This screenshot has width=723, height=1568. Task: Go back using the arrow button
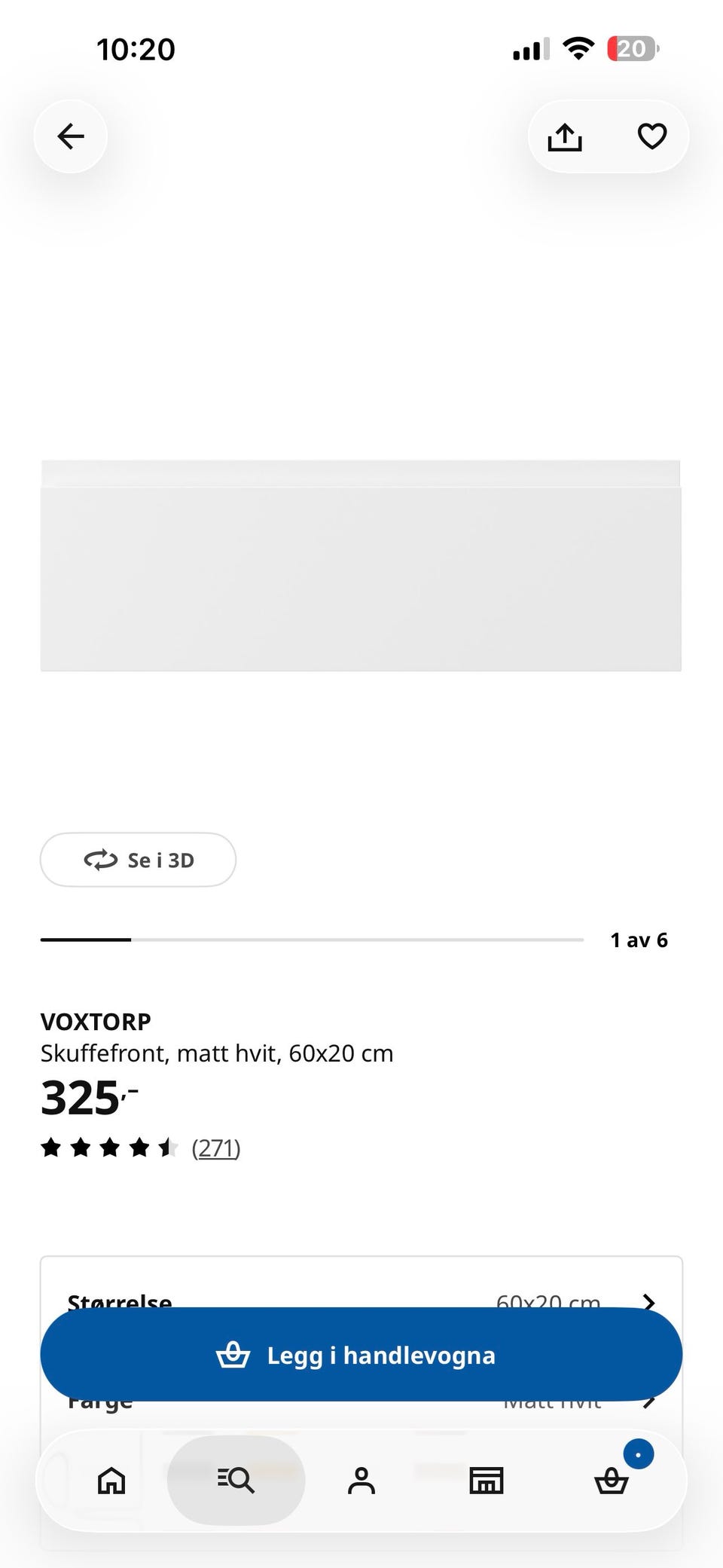coord(71,136)
